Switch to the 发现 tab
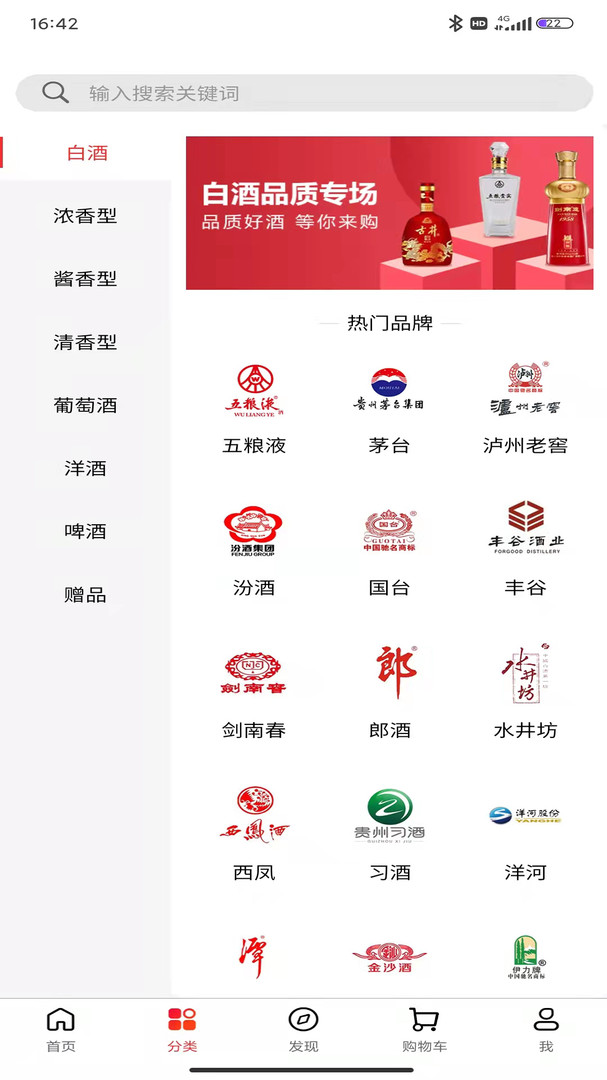 click(303, 1030)
